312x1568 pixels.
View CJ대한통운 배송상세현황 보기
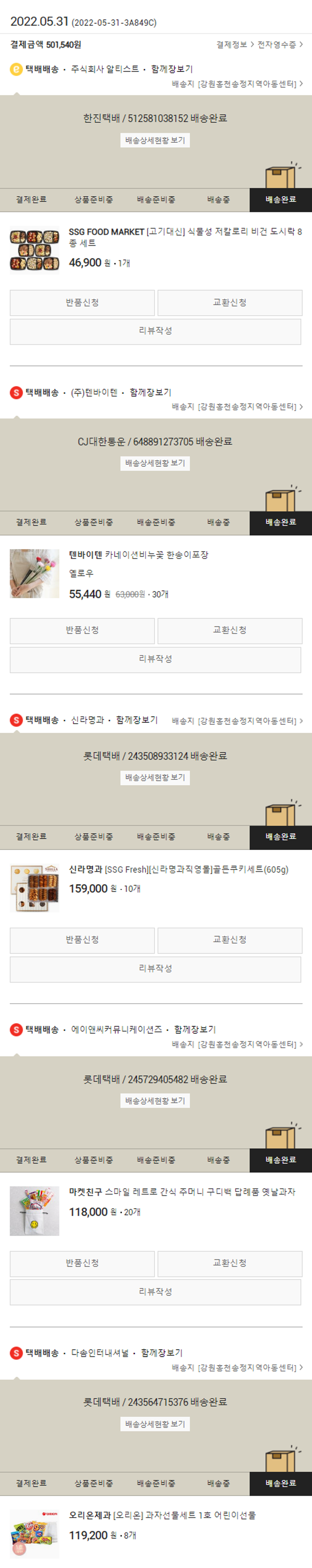pos(155,463)
